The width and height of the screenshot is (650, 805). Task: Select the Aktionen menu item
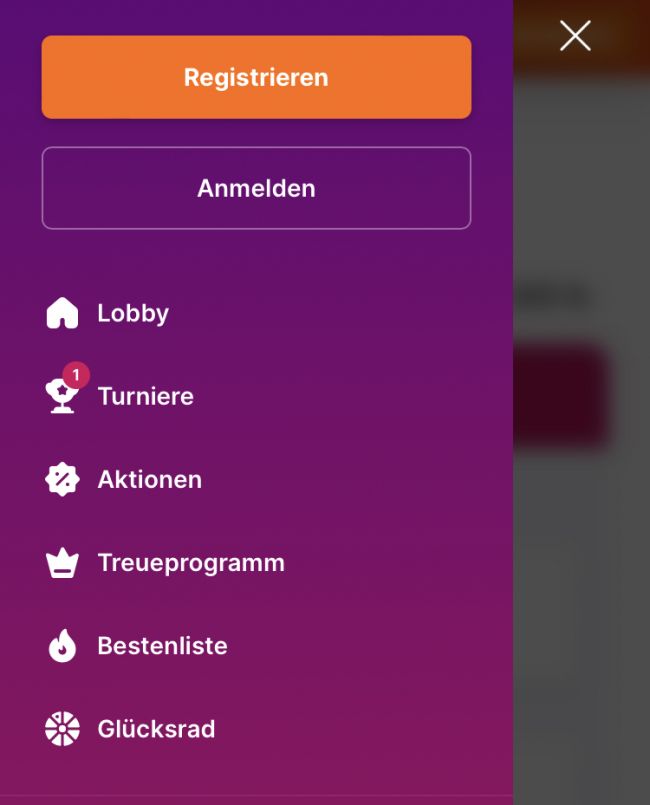point(149,479)
